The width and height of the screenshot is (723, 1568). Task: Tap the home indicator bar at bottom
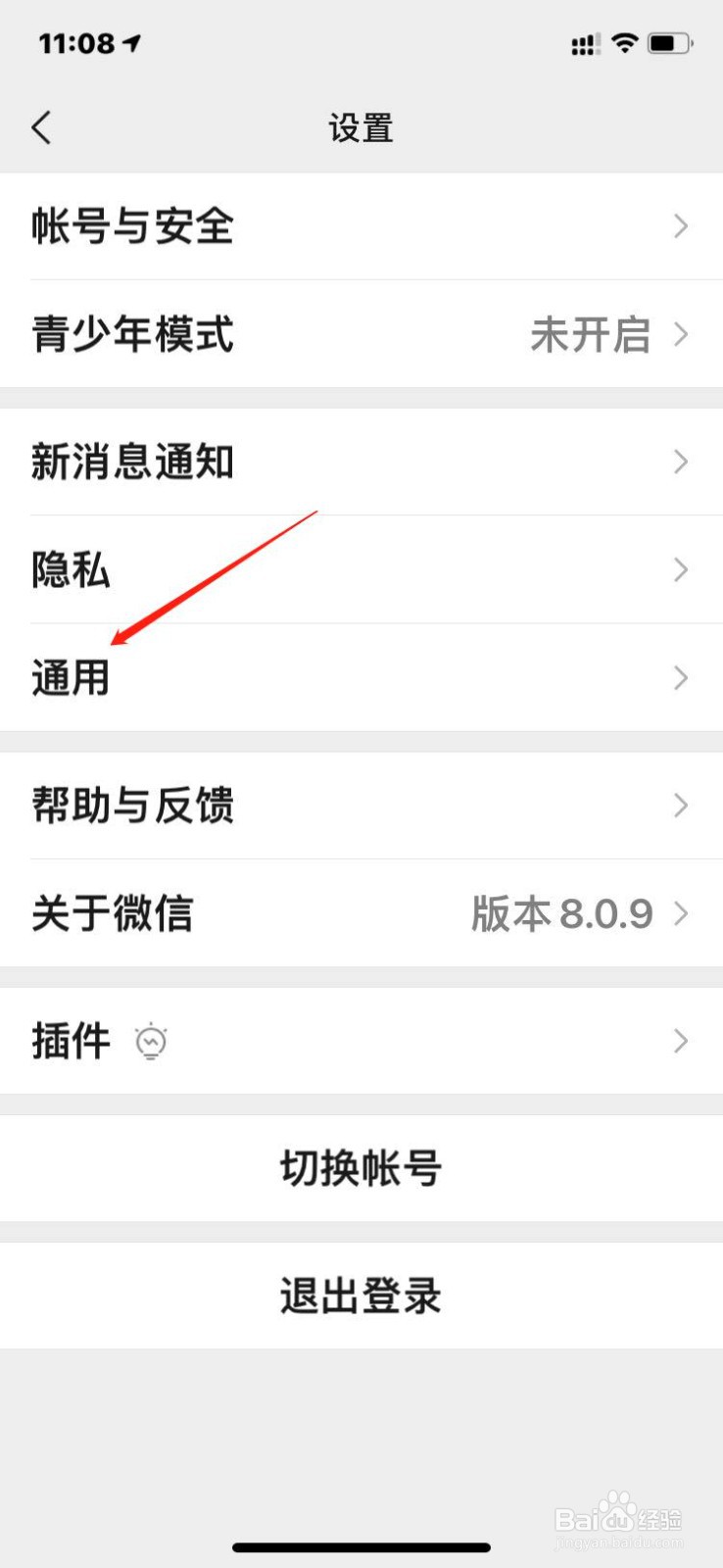pyautogui.click(x=361, y=1546)
